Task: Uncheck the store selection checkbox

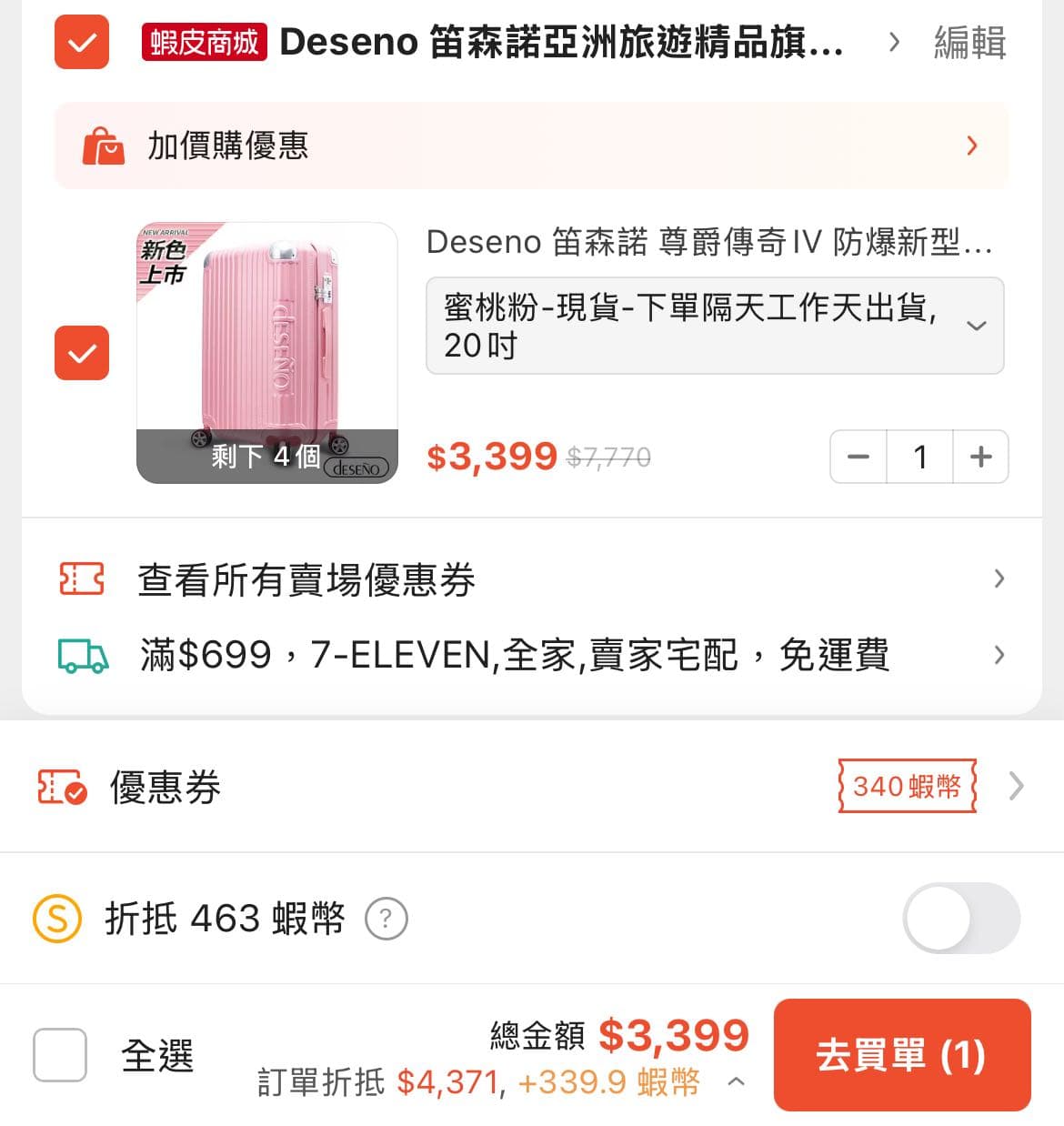Action: coord(81,43)
